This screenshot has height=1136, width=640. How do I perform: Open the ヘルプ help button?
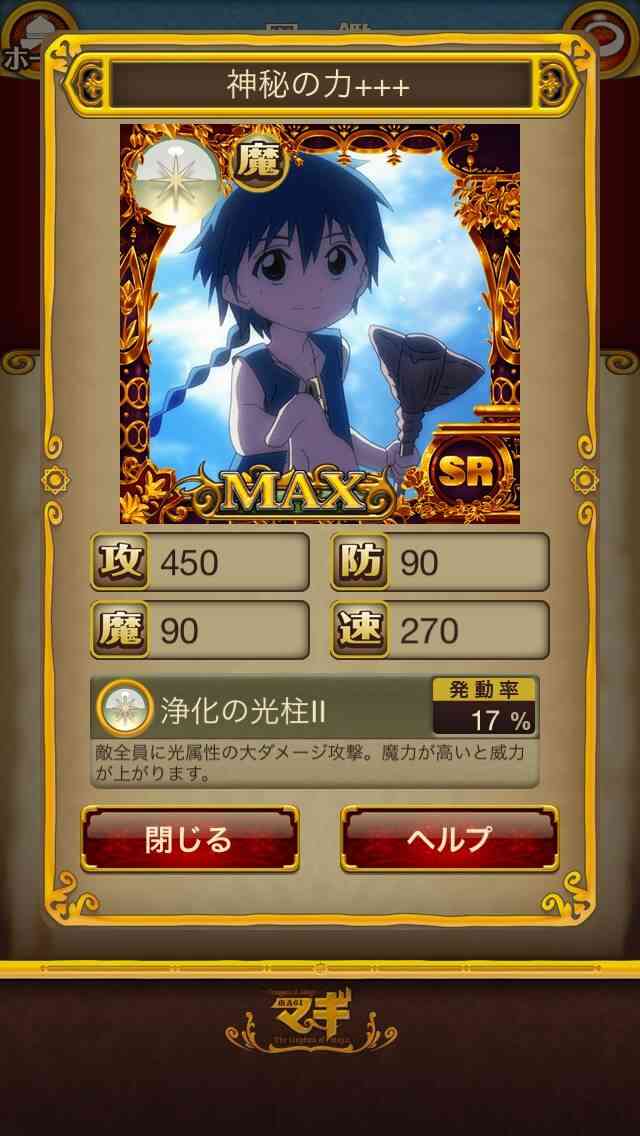click(449, 838)
